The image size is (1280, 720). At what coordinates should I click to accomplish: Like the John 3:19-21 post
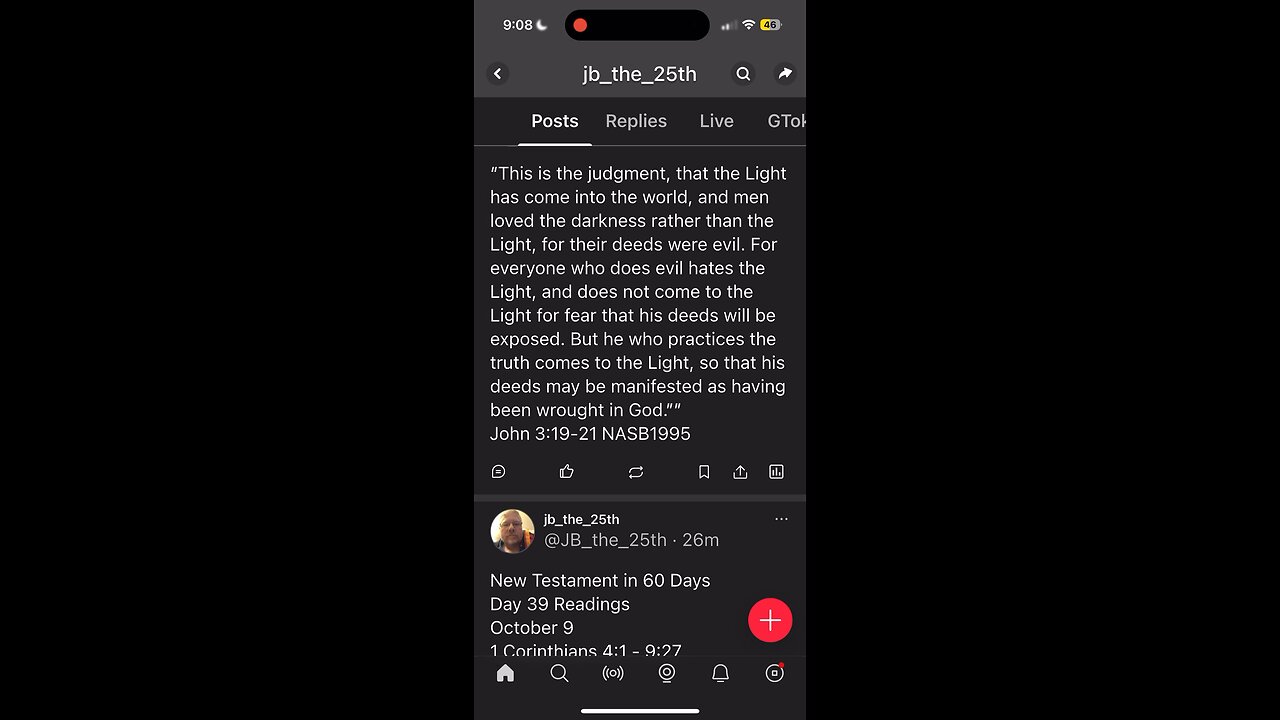567,472
